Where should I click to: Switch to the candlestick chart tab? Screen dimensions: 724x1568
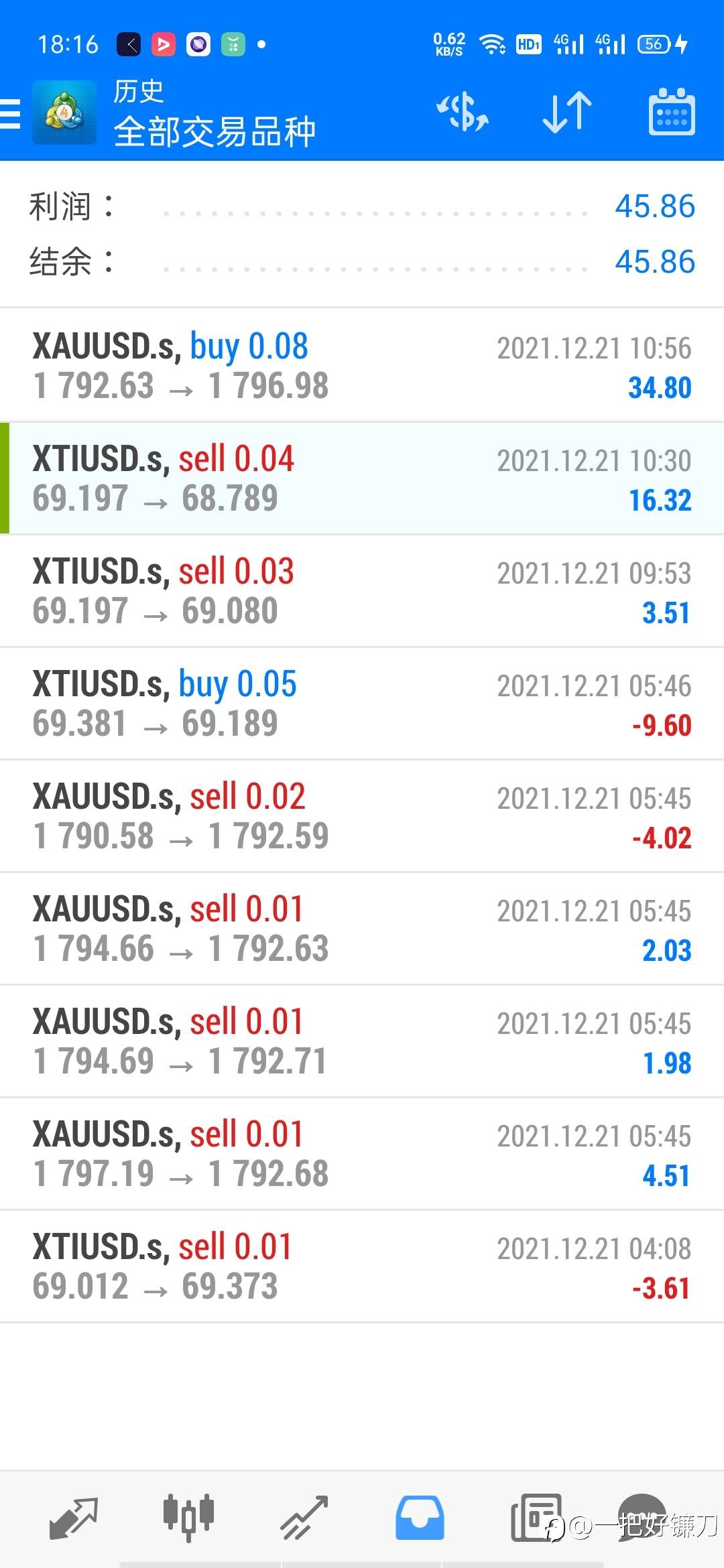[188, 1516]
